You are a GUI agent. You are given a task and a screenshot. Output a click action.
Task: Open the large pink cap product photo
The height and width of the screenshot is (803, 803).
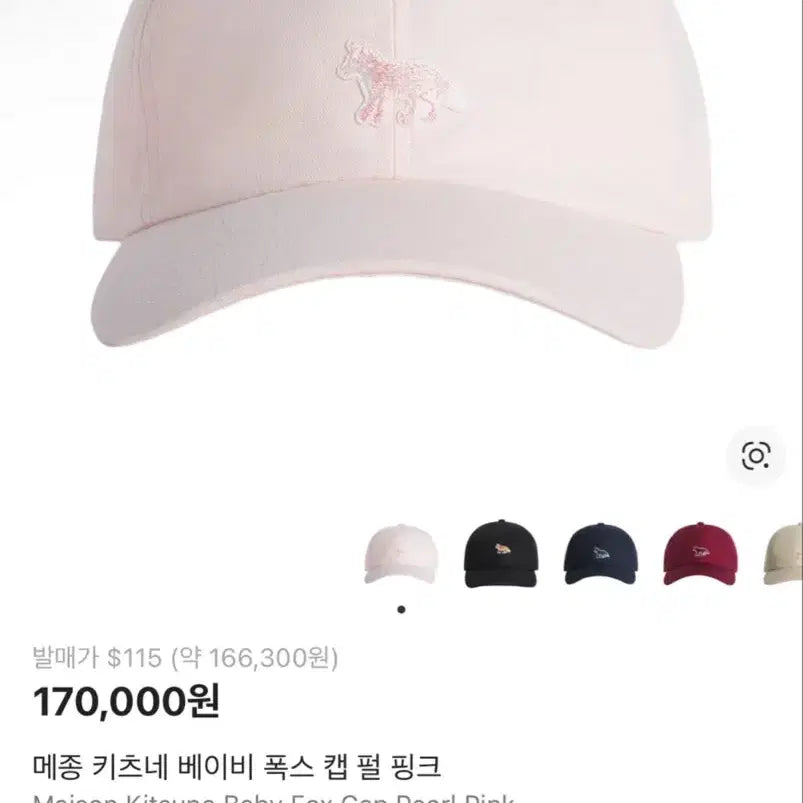click(x=400, y=180)
